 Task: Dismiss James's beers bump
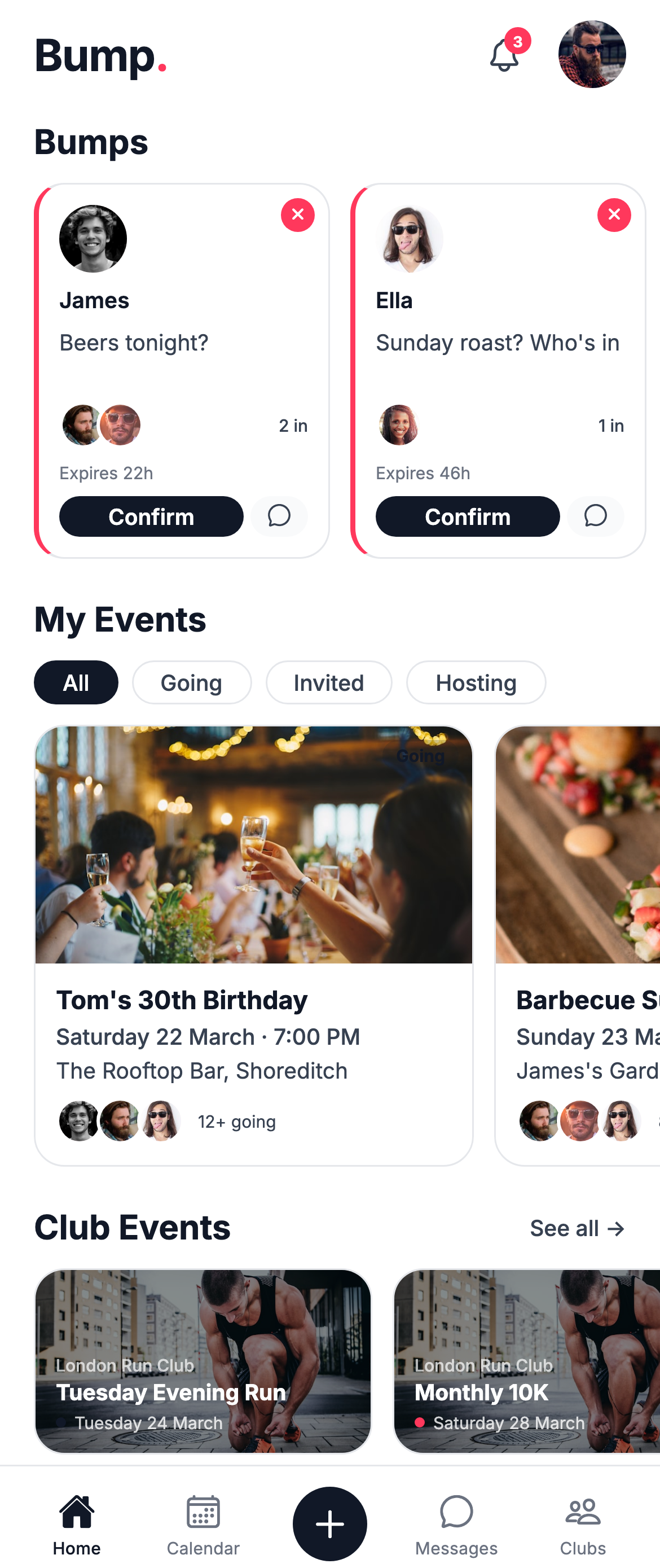pyautogui.click(x=297, y=214)
